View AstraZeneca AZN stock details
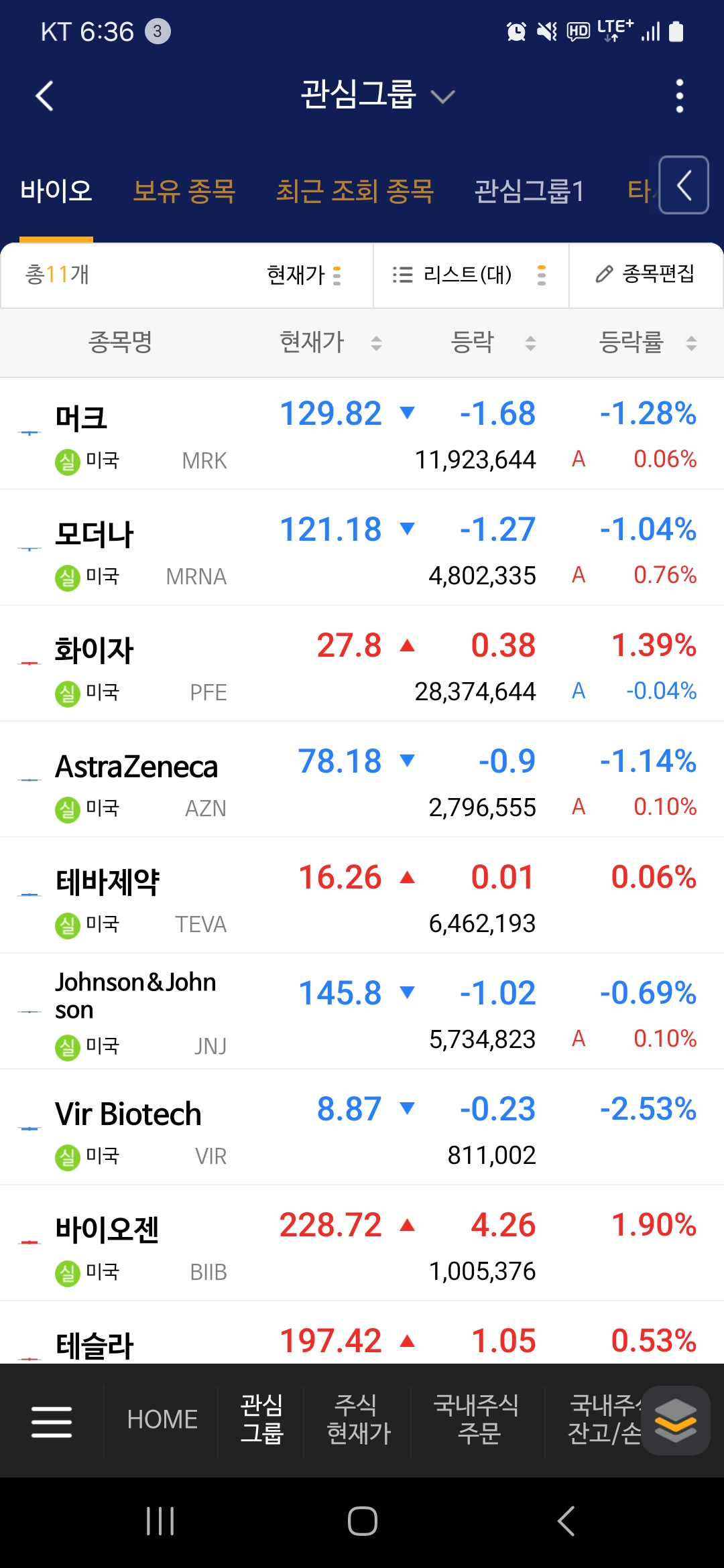 362,779
